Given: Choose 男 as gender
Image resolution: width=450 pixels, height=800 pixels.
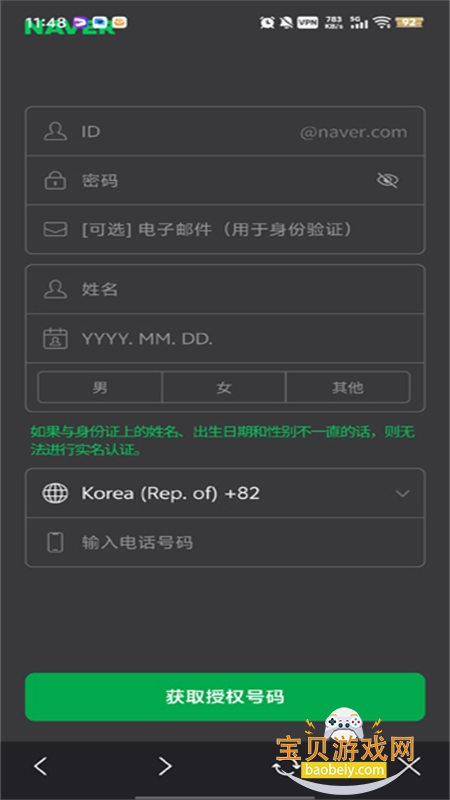Looking at the screenshot, I should click(x=100, y=388).
